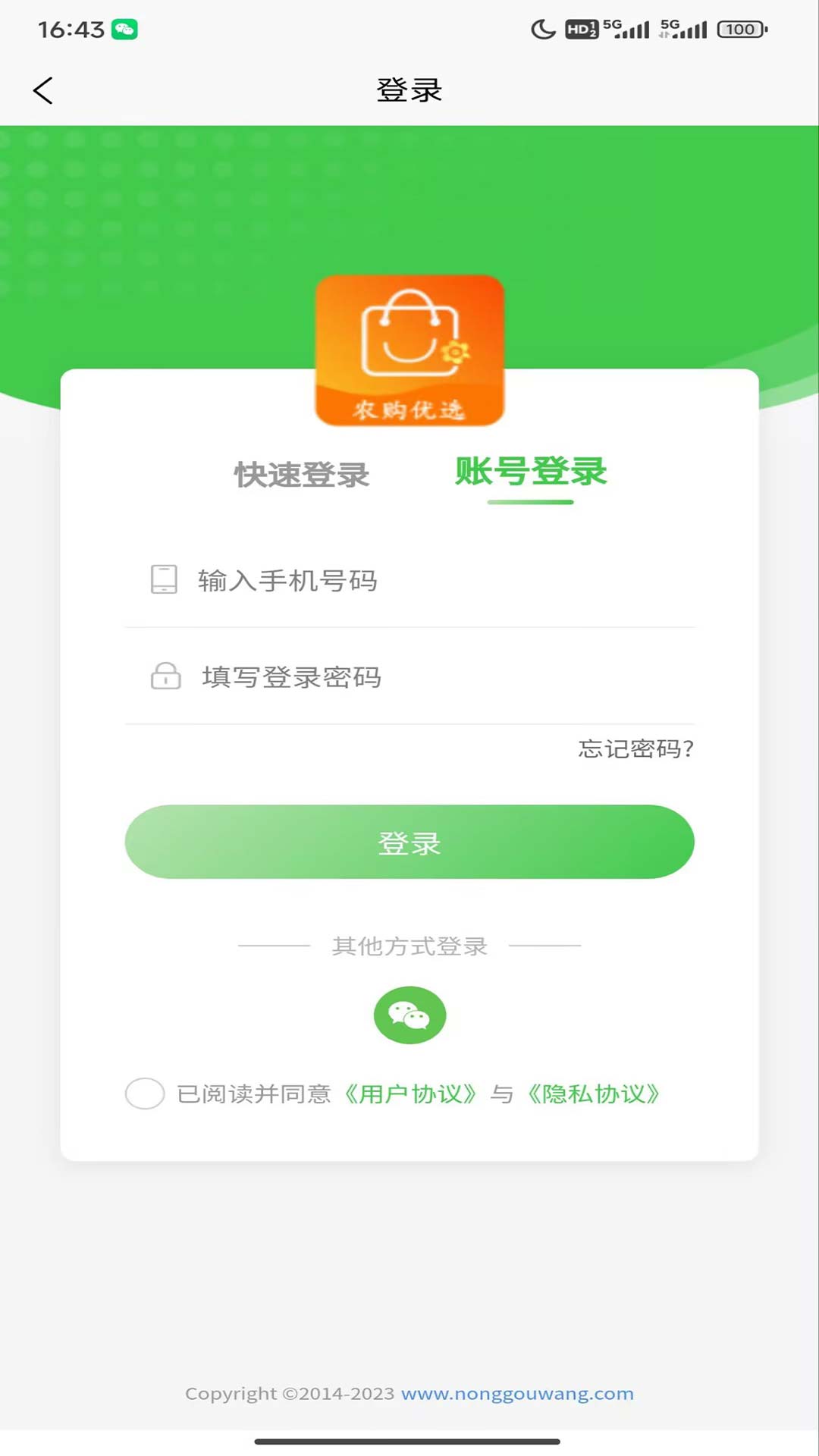819x1456 pixels.
Task: Tap the 填写登录密码 password field
Action: coord(409,676)
